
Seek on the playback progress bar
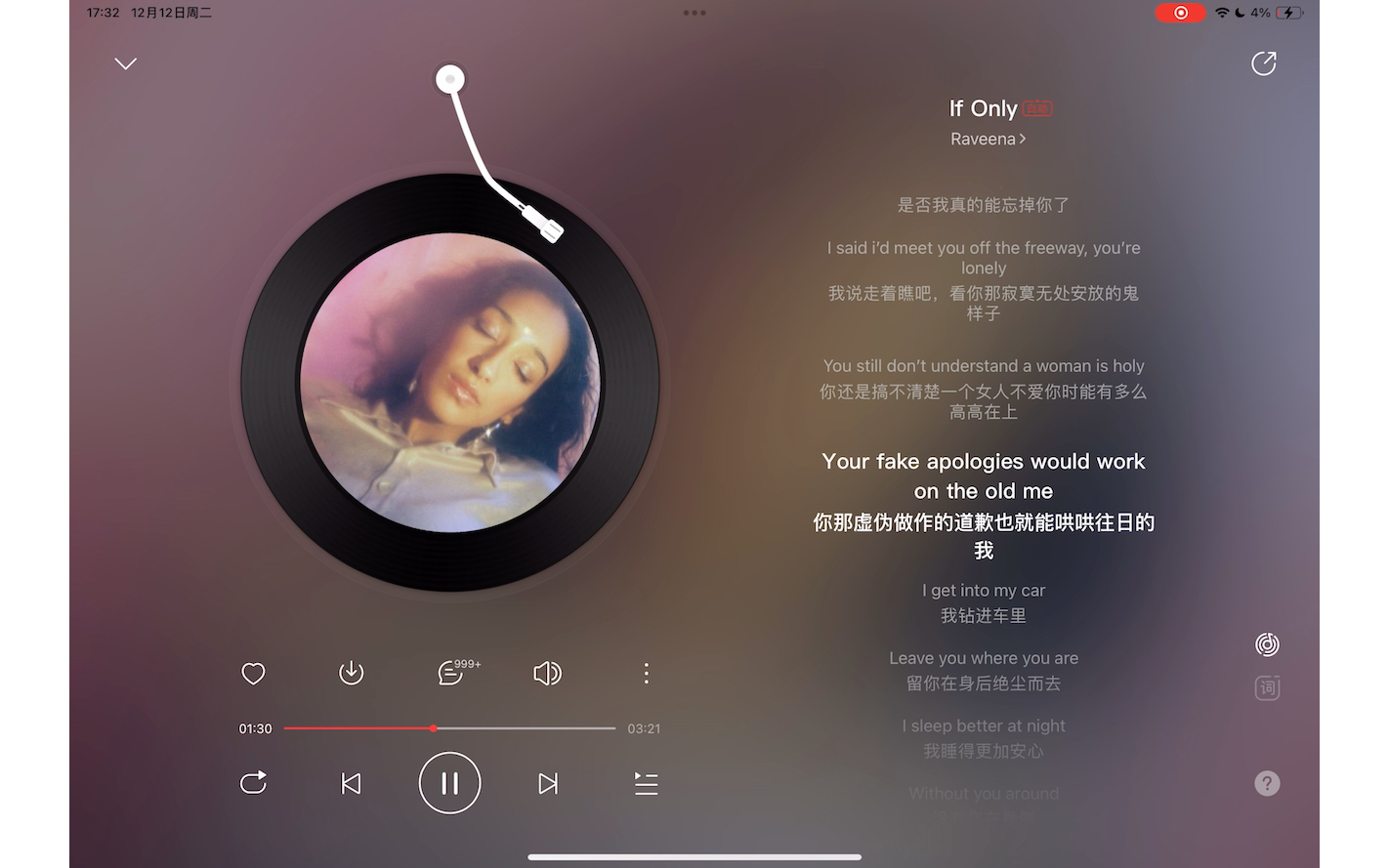coord(449,728)
